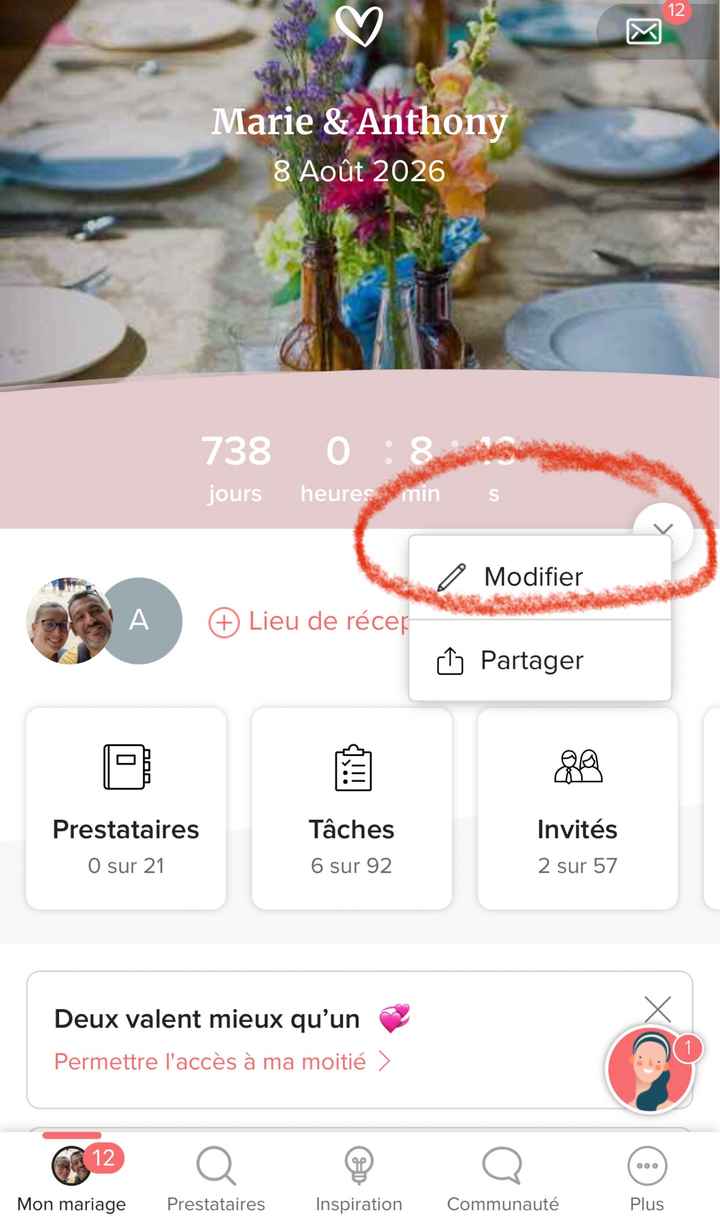Image resolution: width=720 pixels, height=1217 pixels.
Task: Select Partager from the open menu
Action: click(x=531, y=659)
